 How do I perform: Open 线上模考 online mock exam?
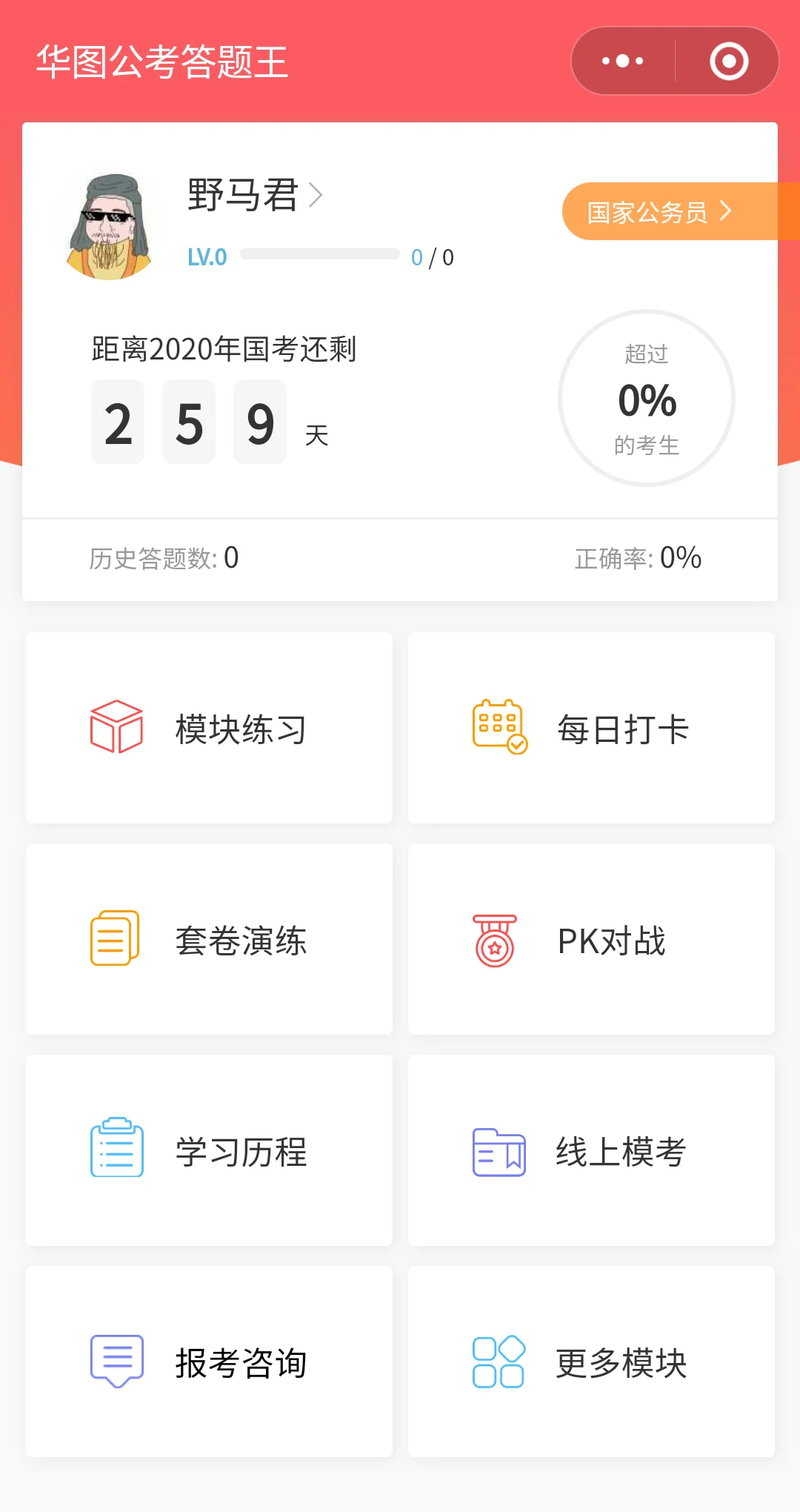[591, 1150]
